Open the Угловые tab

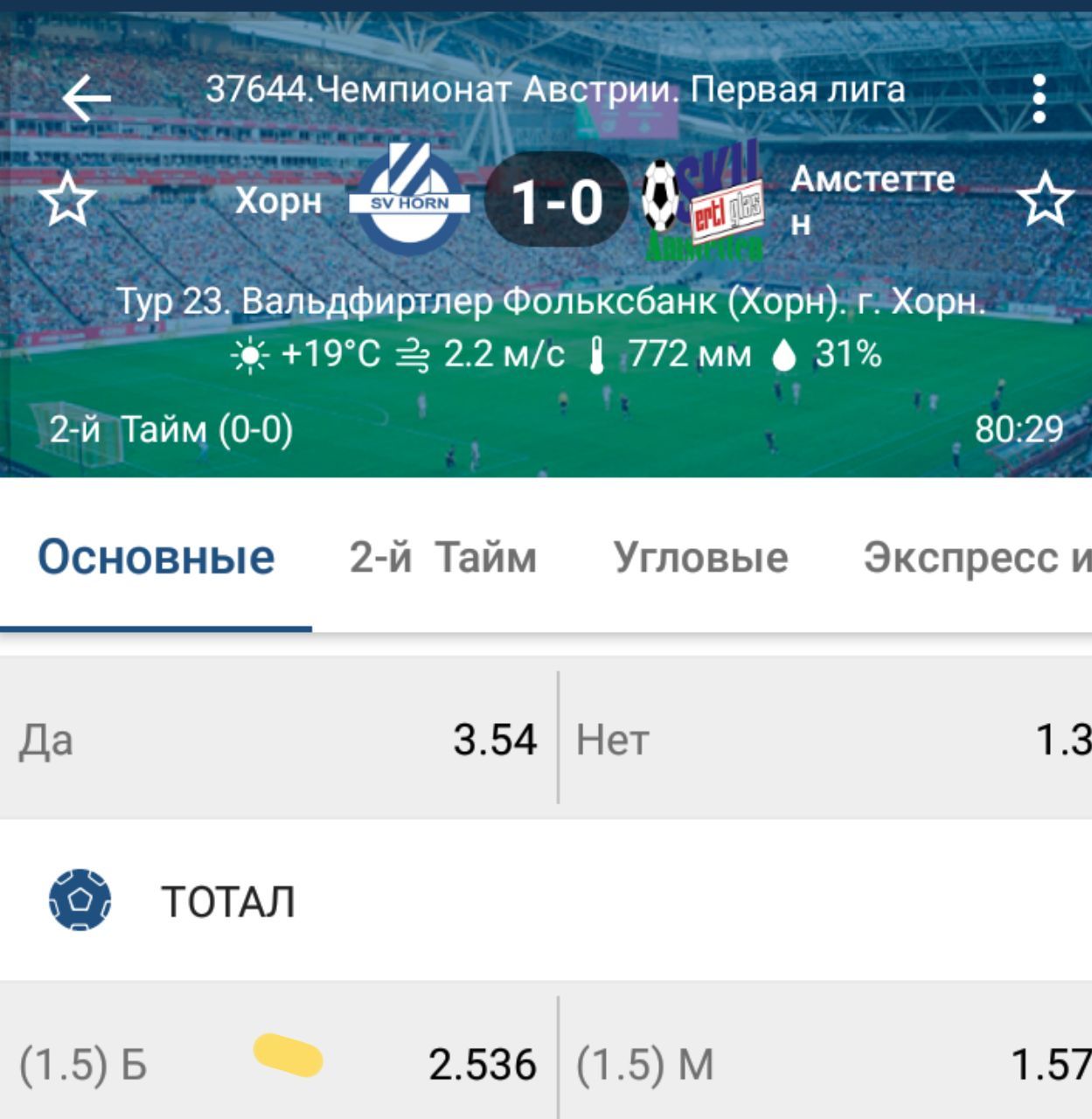(x=700, y=558)
